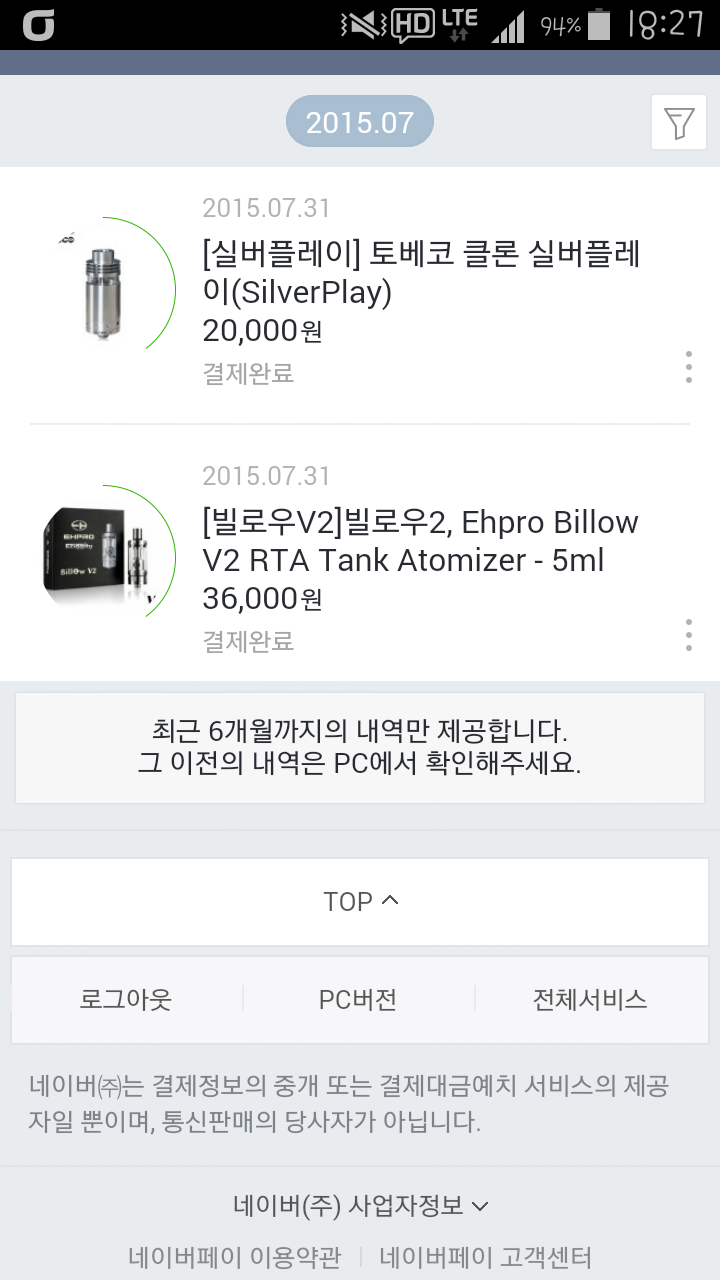This screenshot has height=1280, width=720.
Task: Expand 네이버(주) 사업자정보
Action: coord(360,1205)
